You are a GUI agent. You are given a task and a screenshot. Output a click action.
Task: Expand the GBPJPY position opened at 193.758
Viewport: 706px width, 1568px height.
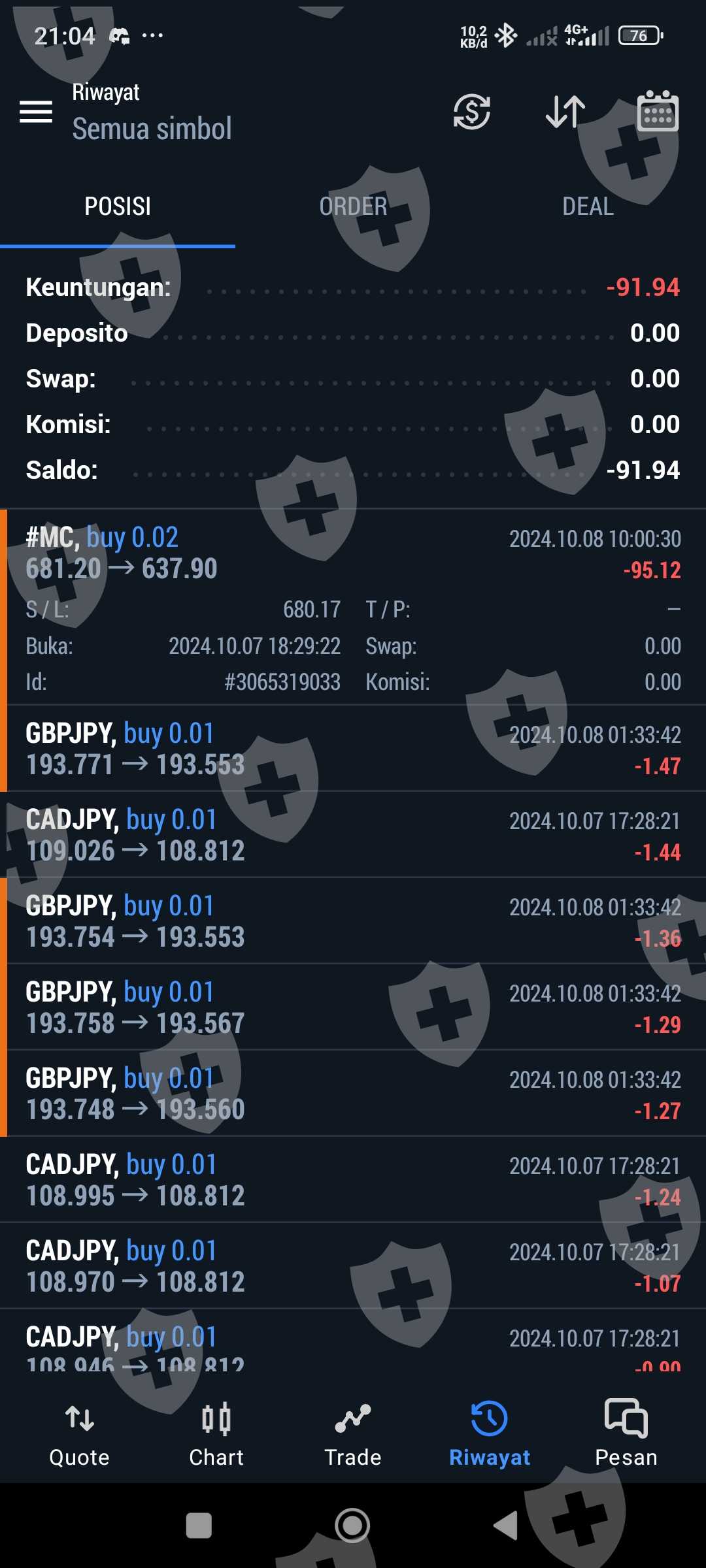coord(353,1007)
